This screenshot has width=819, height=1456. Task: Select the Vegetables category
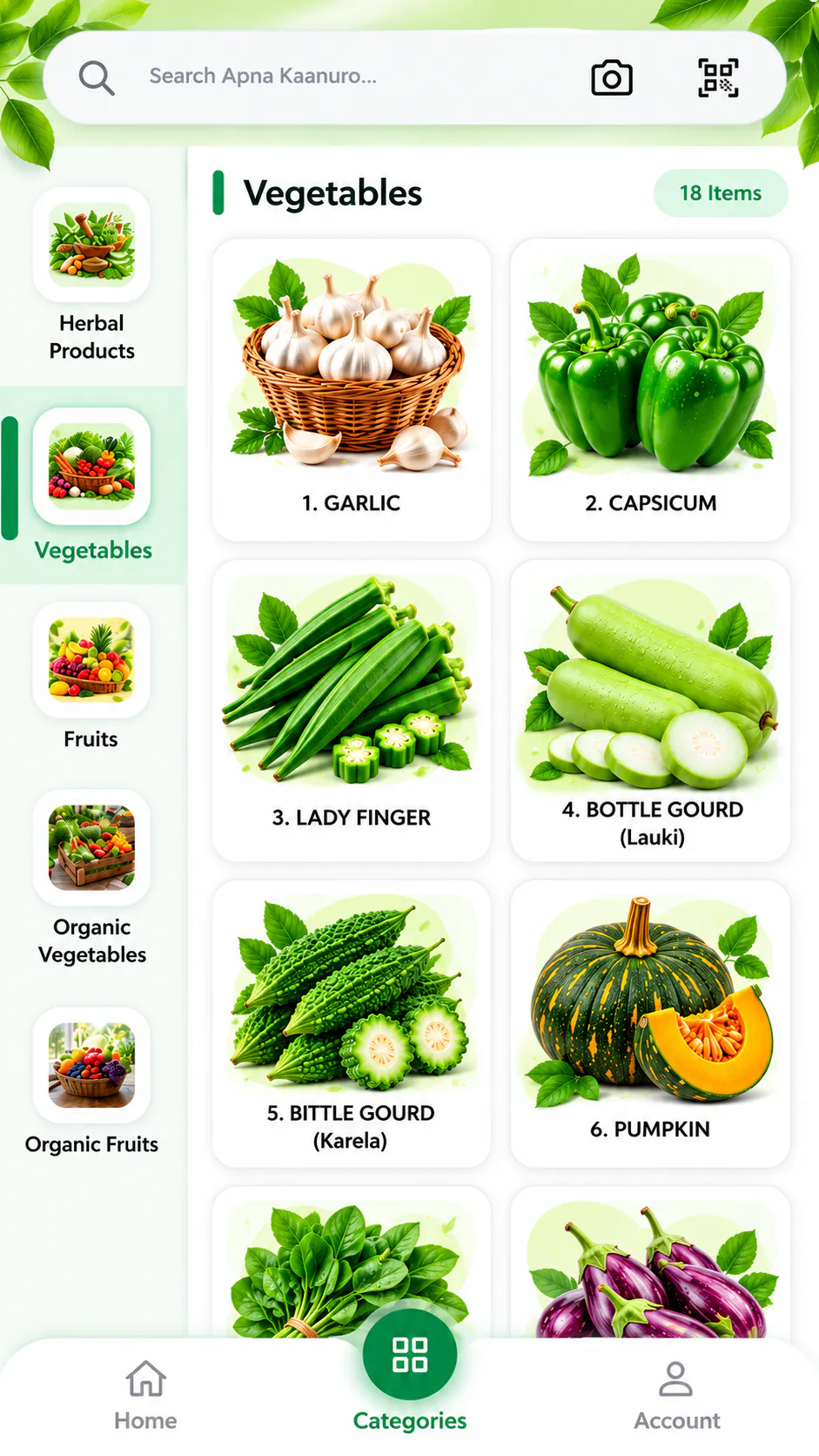pos(92,486)
